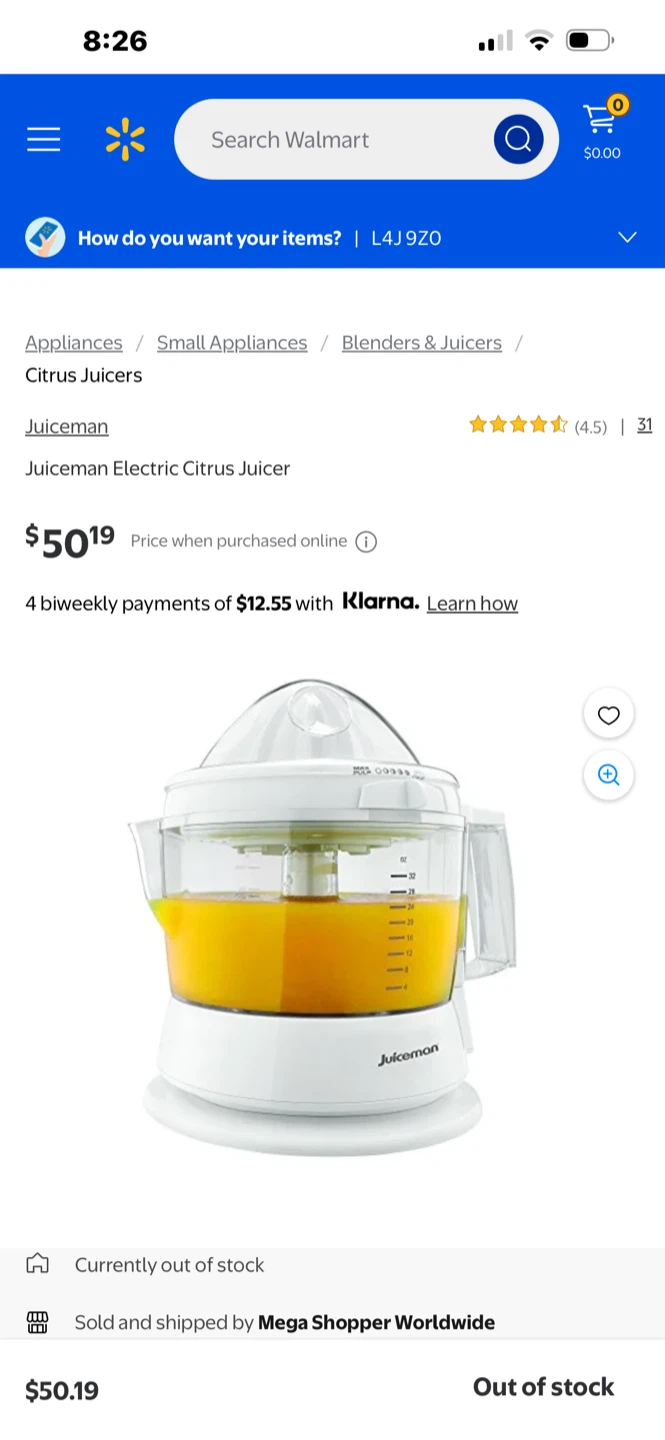Zoom in on the product image
This screenshot has height=1440, width=665.
point(608,775)
